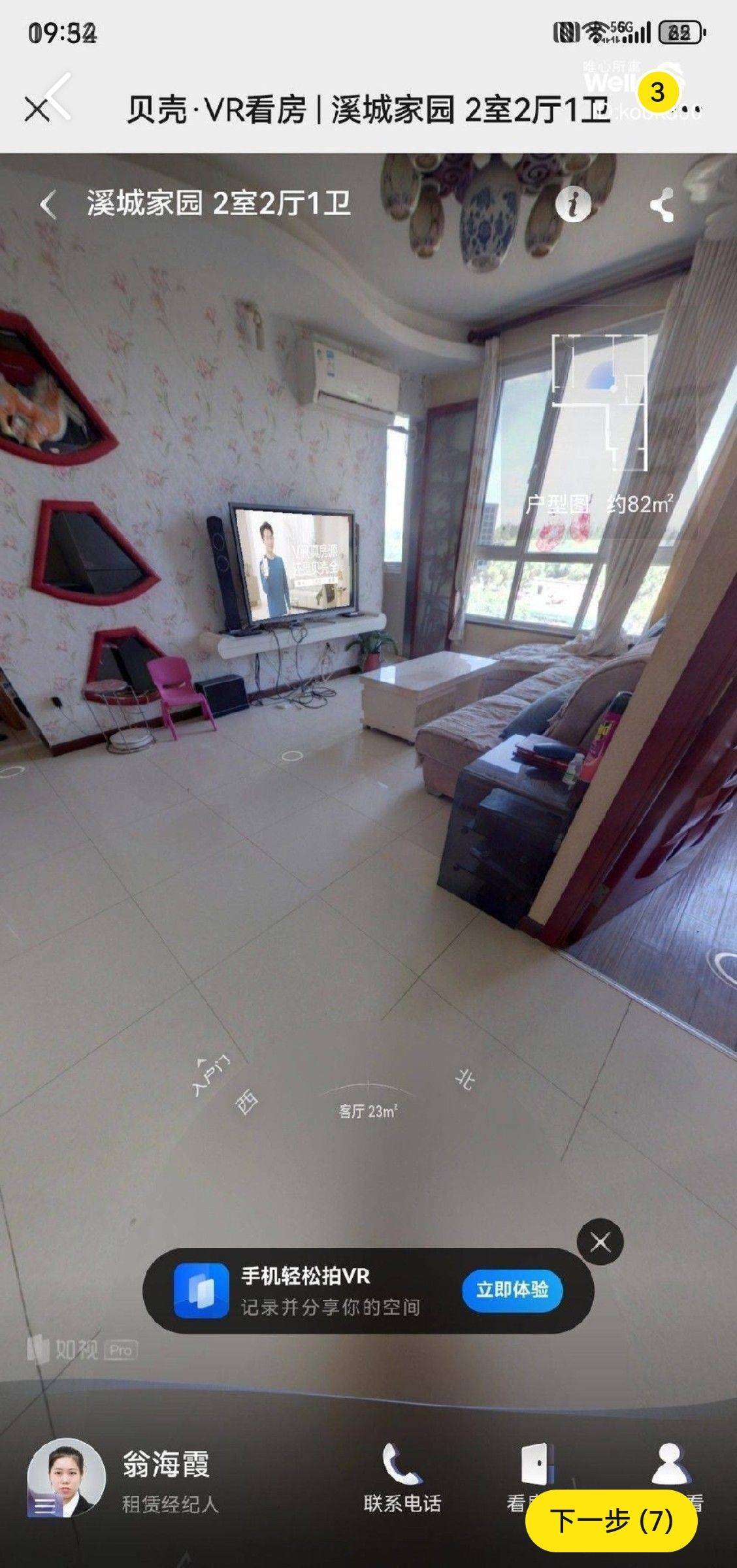This screenshot has width=737, height=1568.
Task: Jump to the 入户门 entrance marker
Action: [x=211, y=1074]
